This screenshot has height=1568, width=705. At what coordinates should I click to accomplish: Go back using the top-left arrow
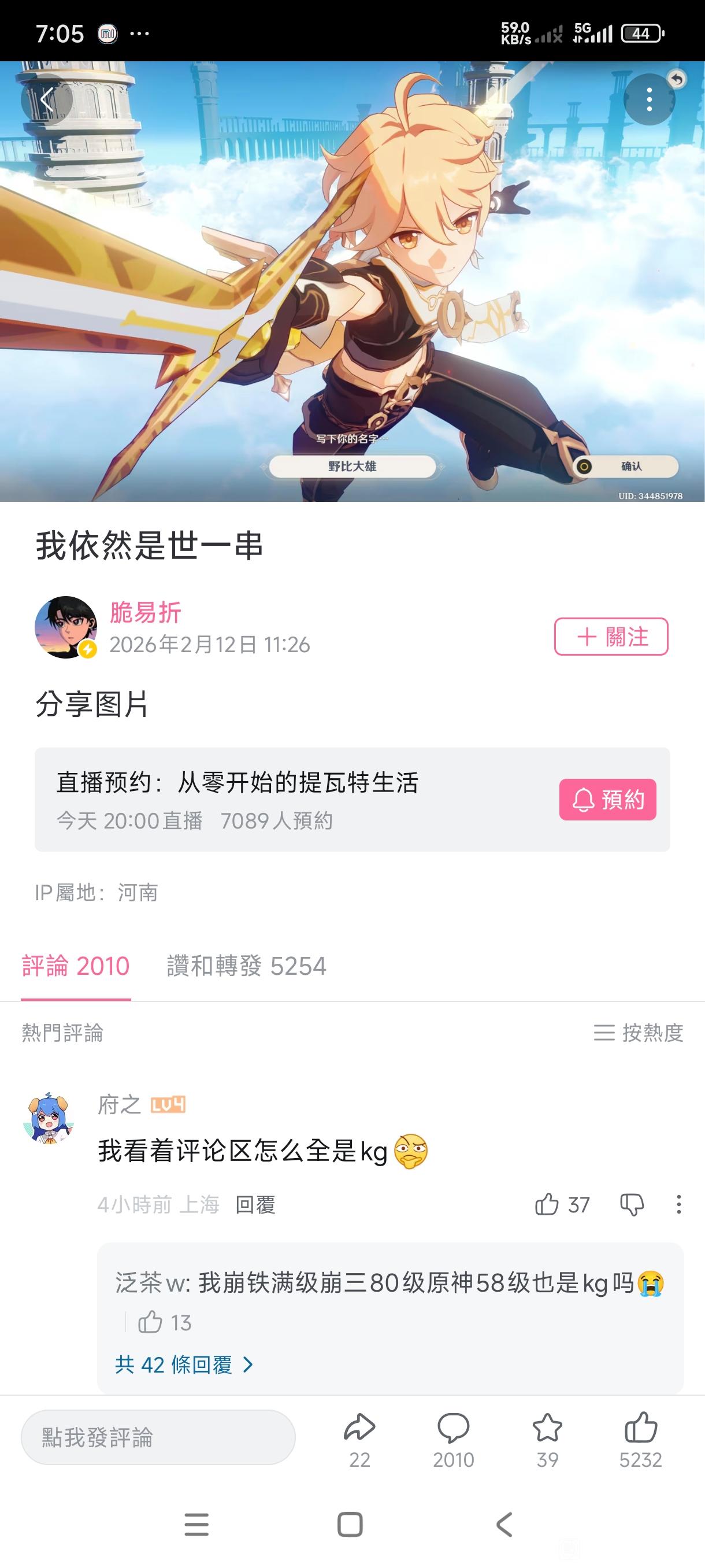coord(46,99)
